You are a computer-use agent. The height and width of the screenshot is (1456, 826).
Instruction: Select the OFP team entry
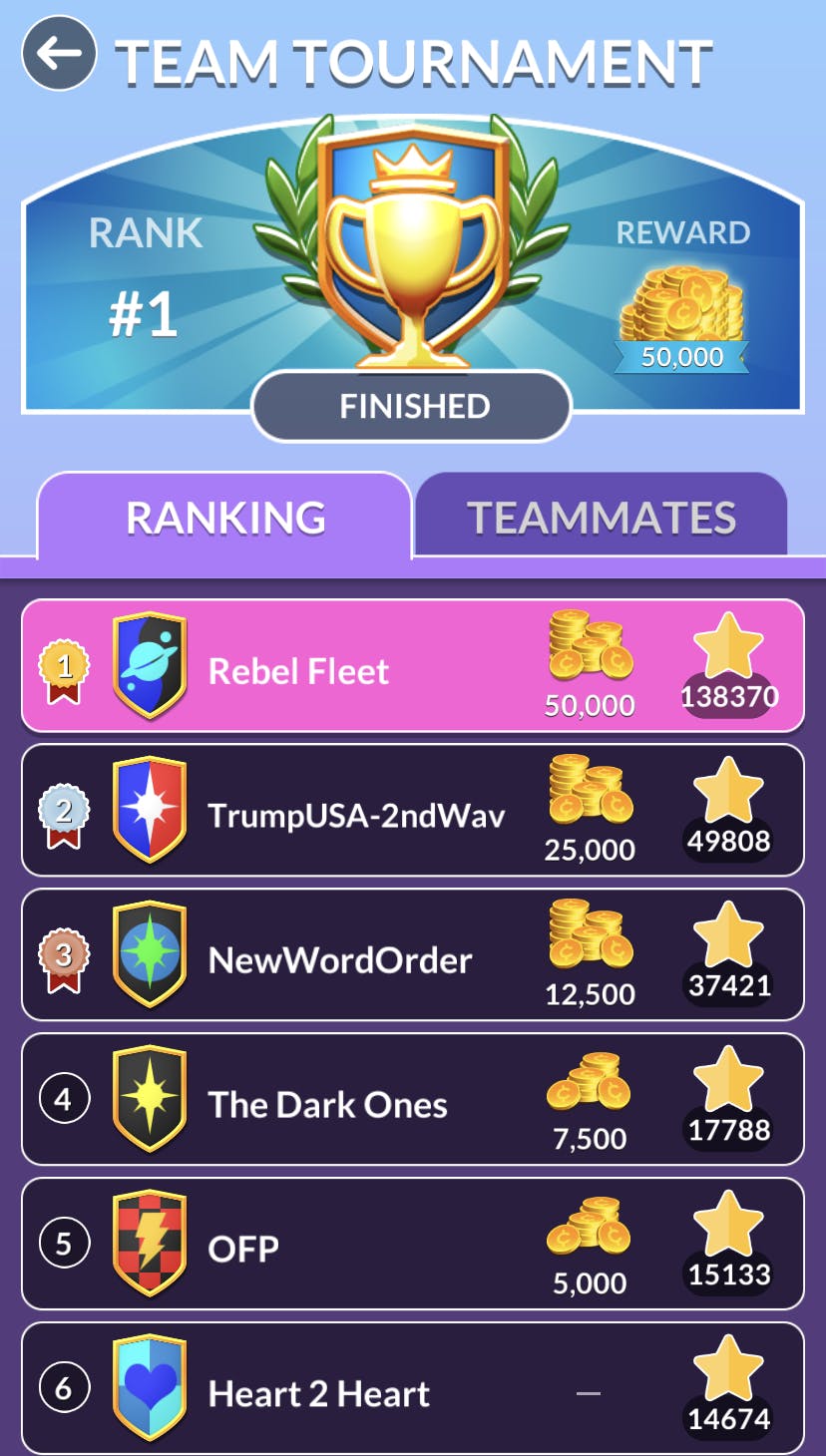click(412, 1245)
